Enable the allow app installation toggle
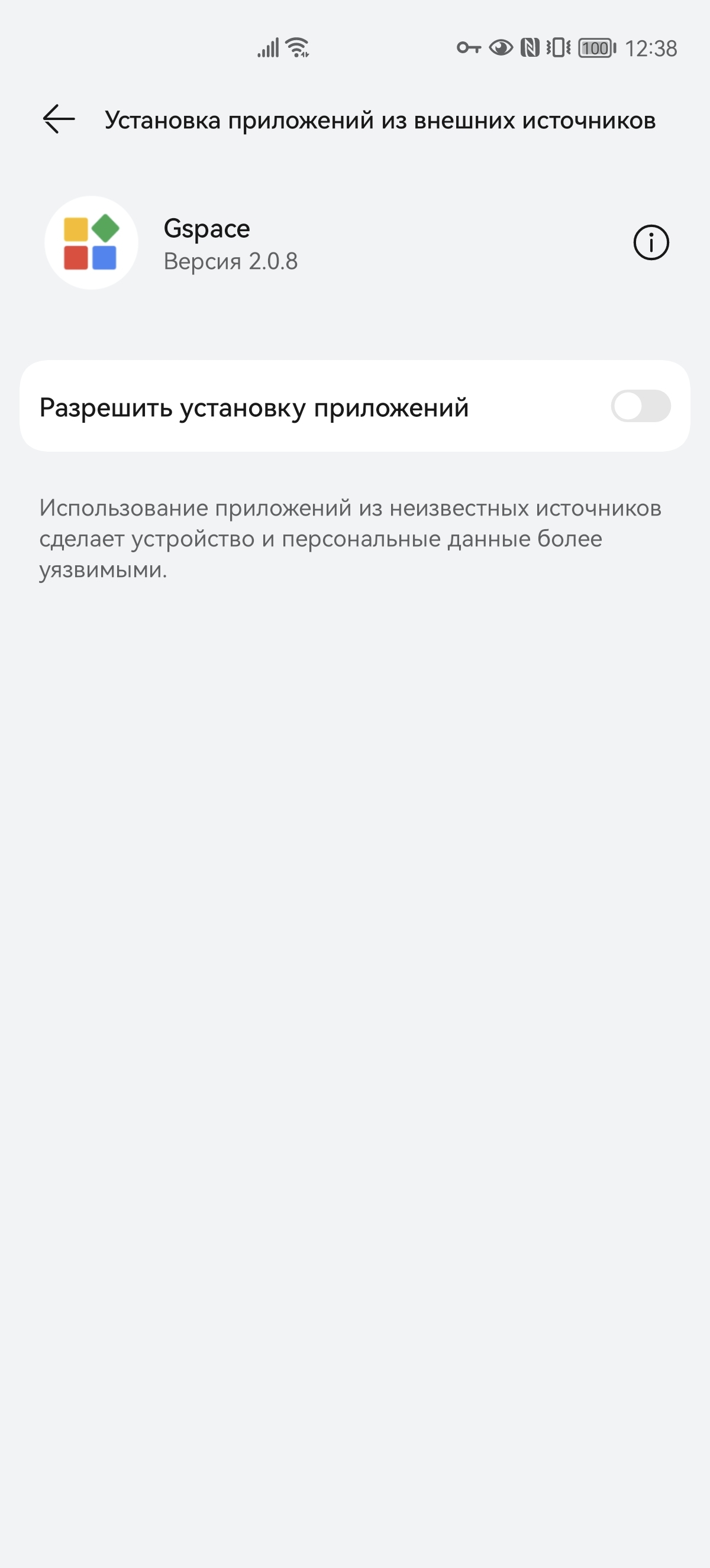 pyautogui.click(x=641, y=406)
